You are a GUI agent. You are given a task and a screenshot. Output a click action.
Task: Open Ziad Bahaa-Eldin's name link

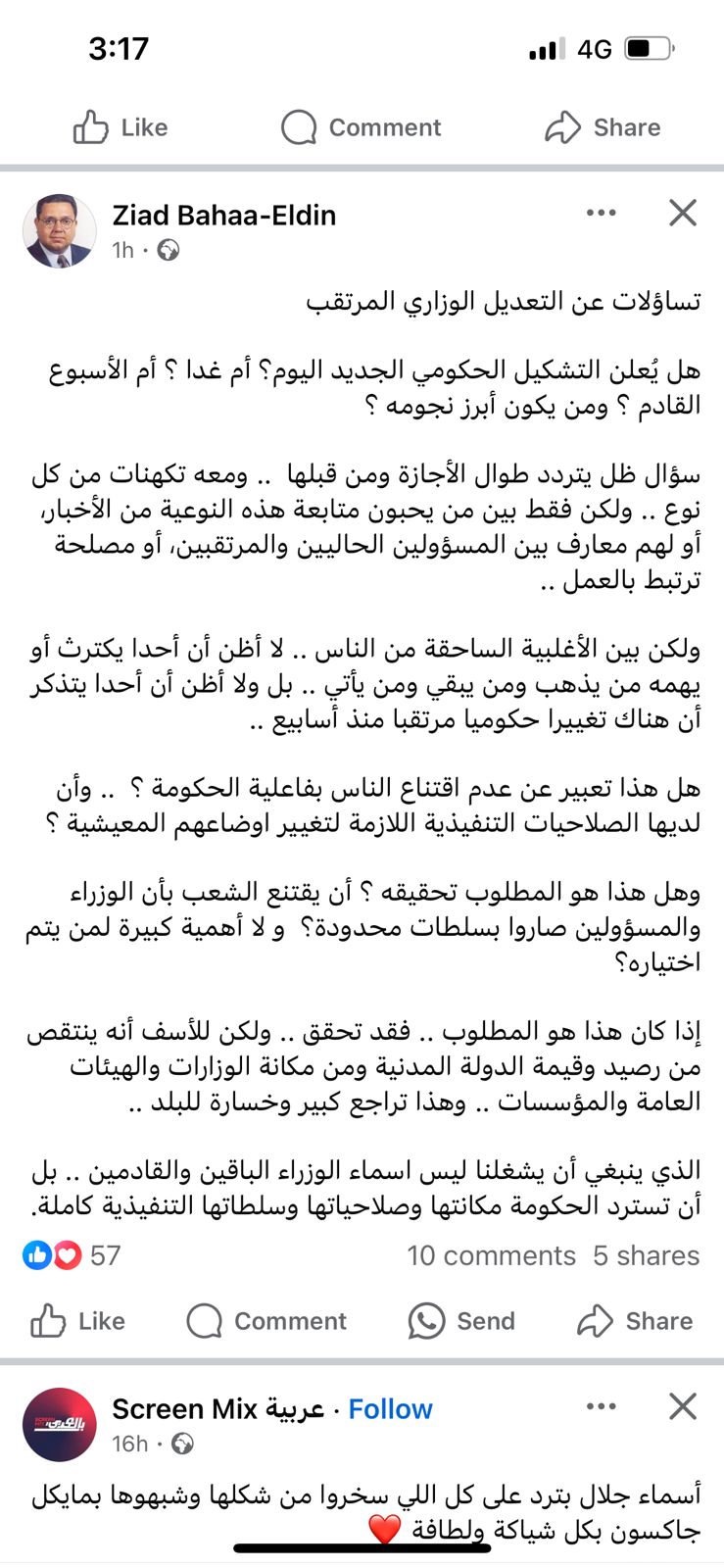click(x=223, y=216)
